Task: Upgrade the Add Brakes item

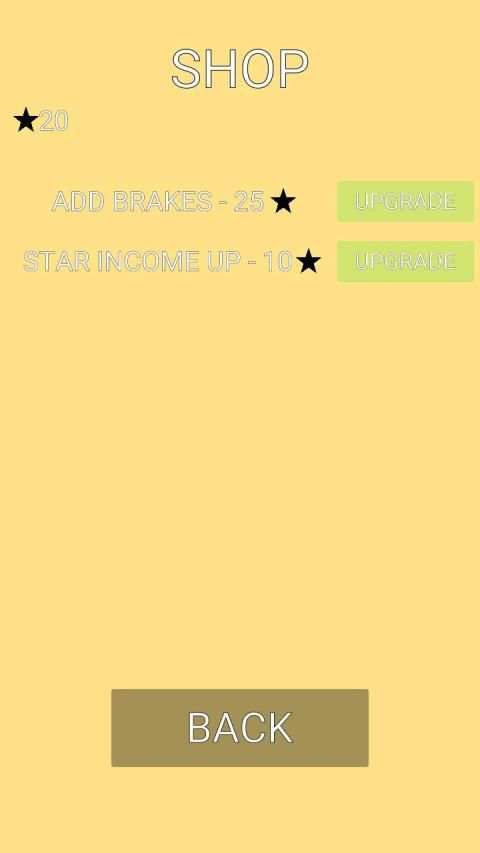Action: (x=405, y=201)
